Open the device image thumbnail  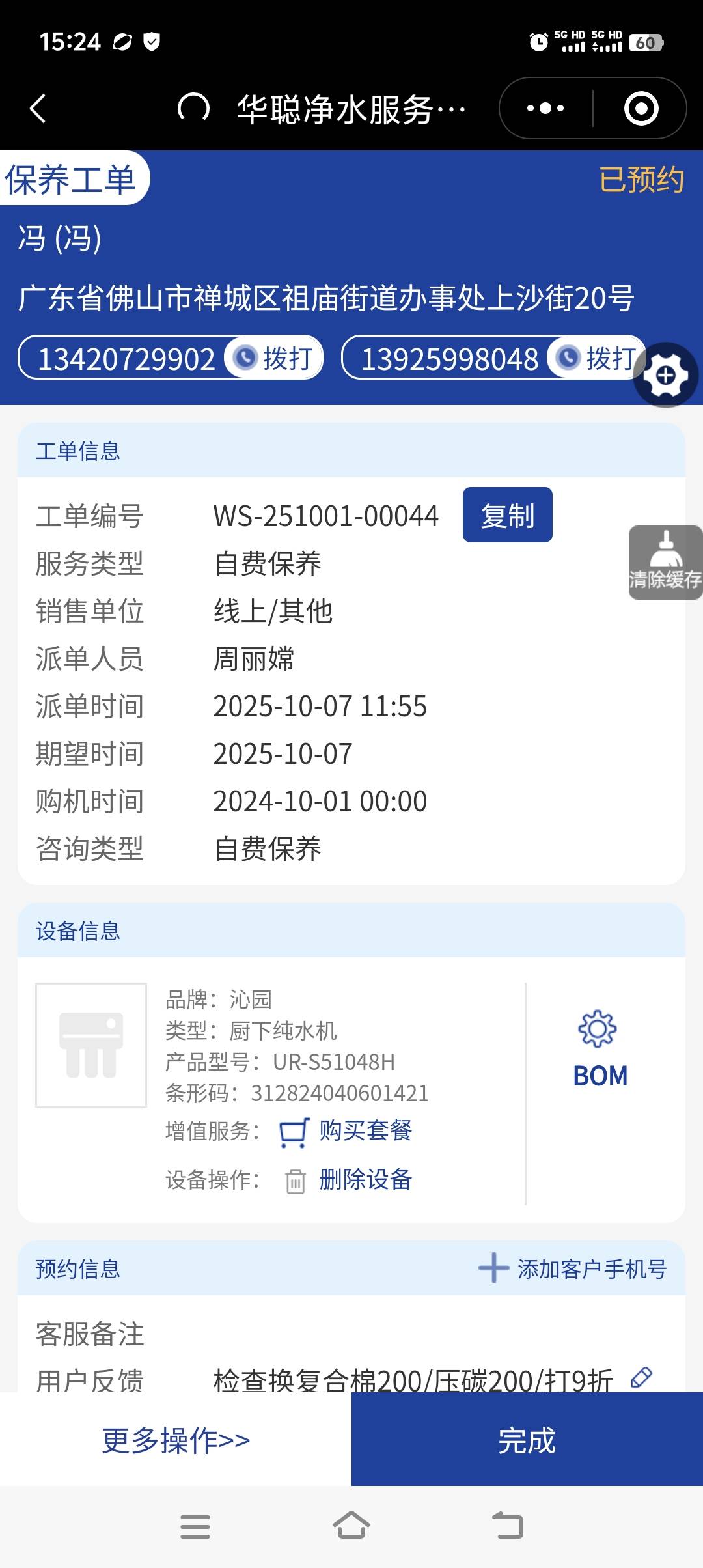click(x=91, y=1044)
